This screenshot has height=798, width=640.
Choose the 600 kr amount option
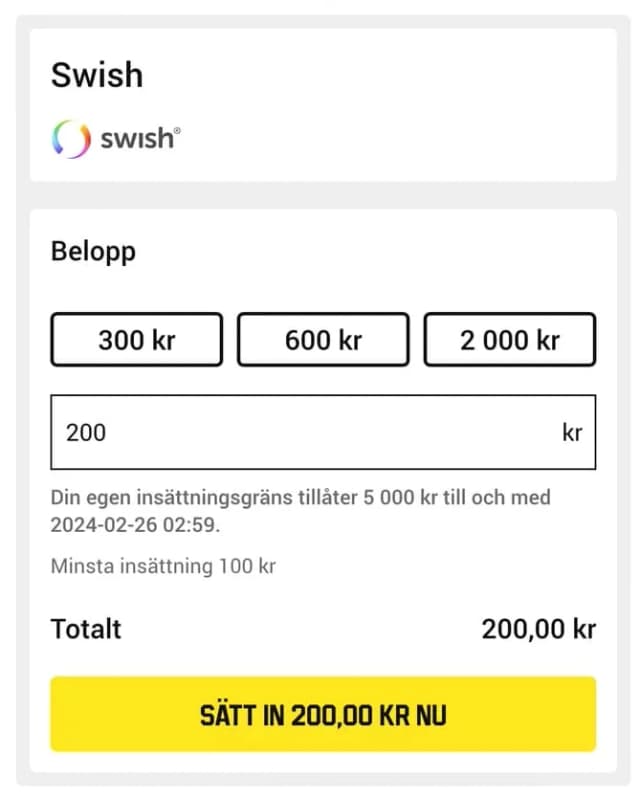tap(322, 340)
